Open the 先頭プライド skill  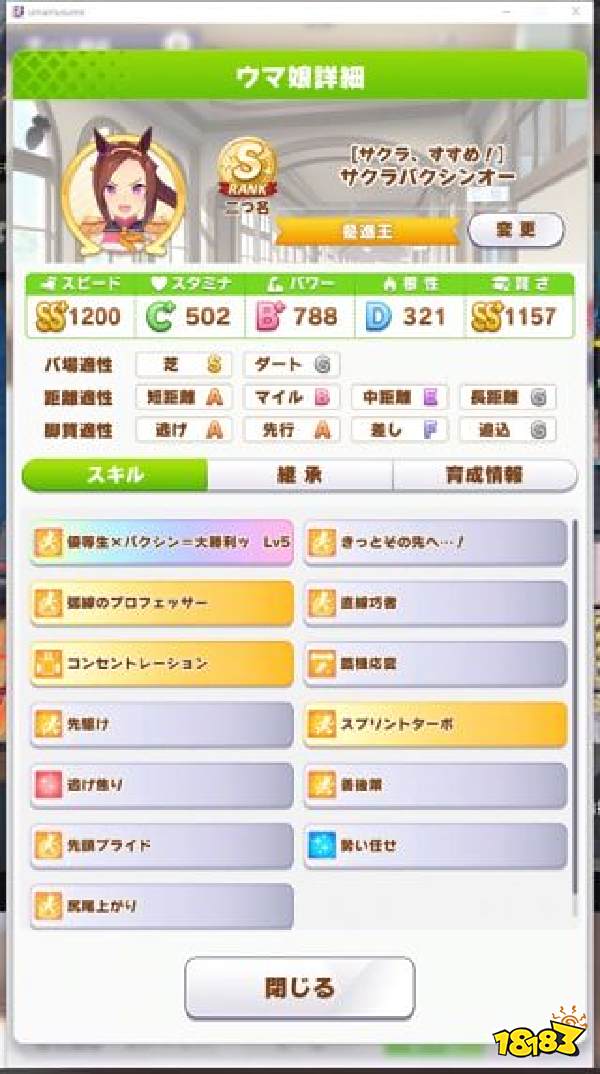[x=162, y=846]
